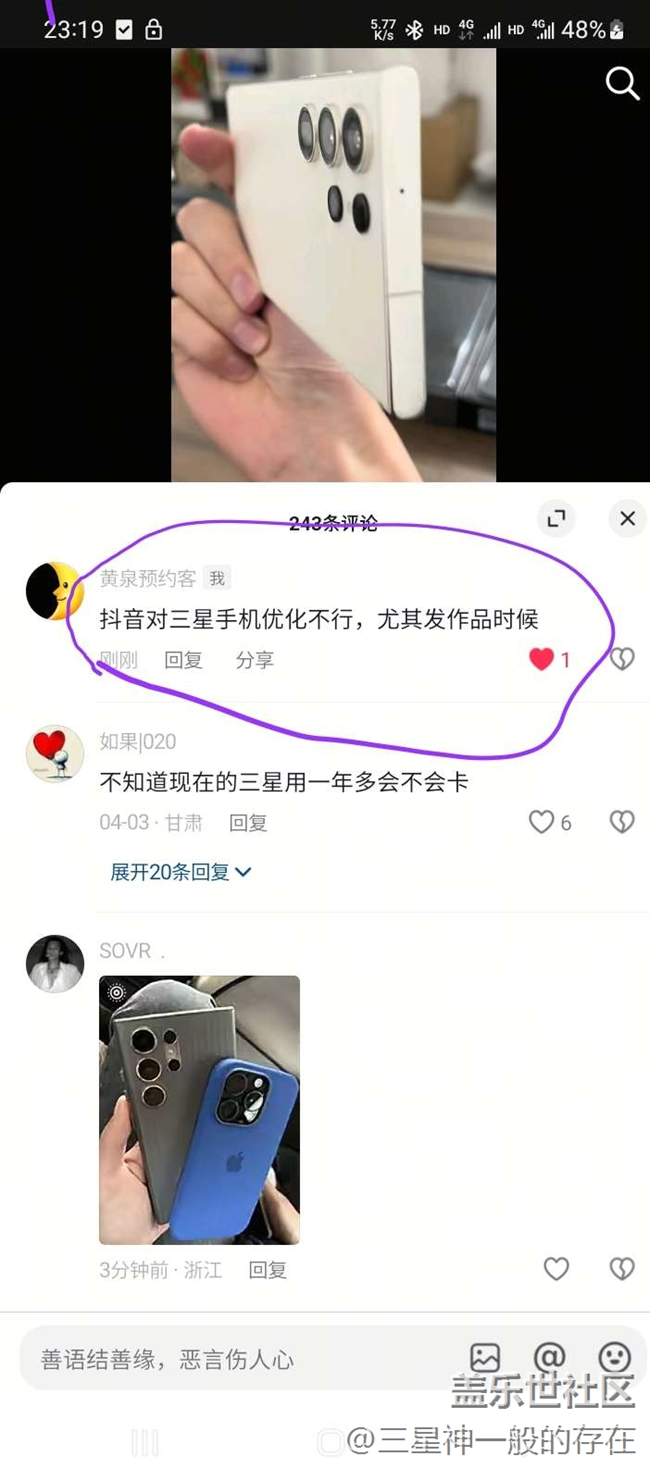Reply to 如果|020's comment
The width and height of the screenshot is (650, 1481).
tap(248, 823)
